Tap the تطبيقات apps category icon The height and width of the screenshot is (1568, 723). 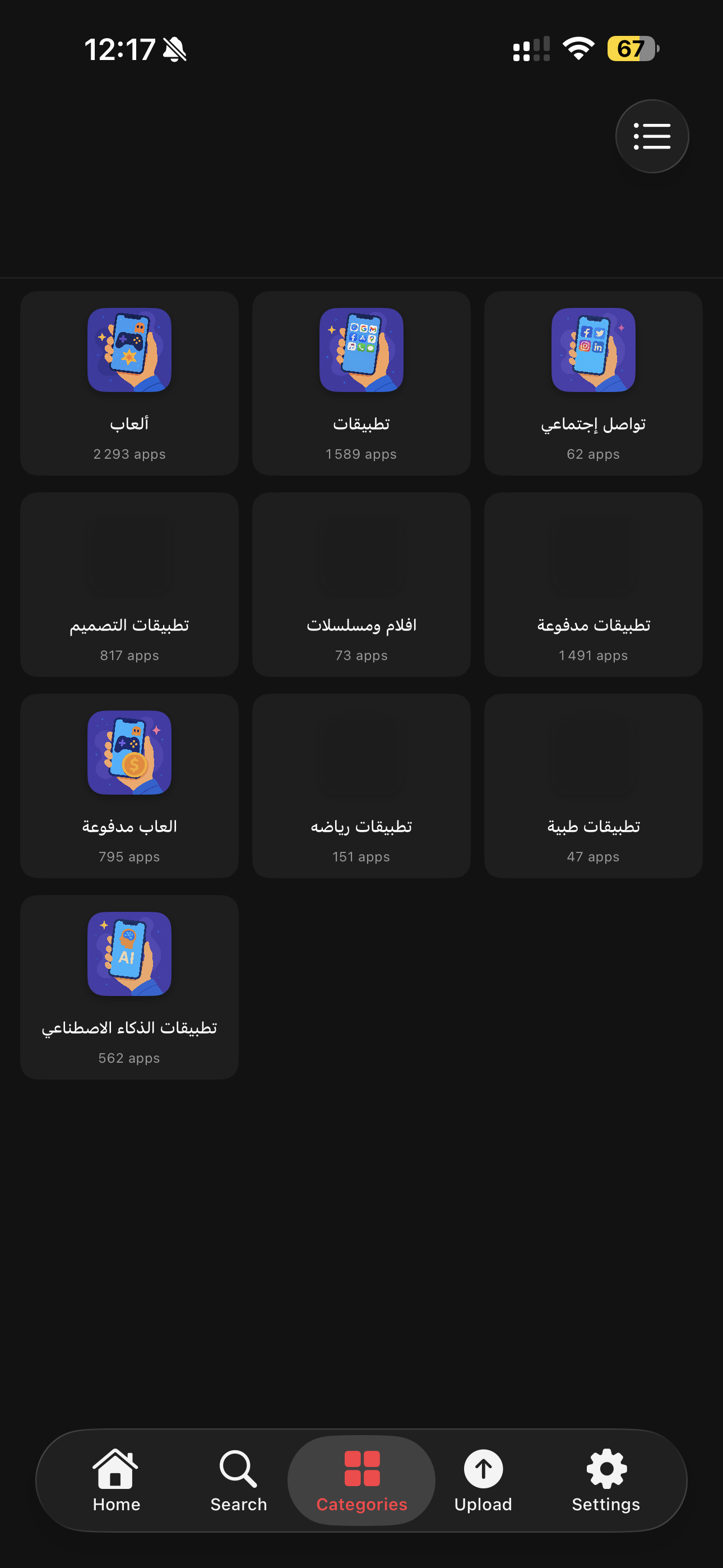[x=361, y=350]
